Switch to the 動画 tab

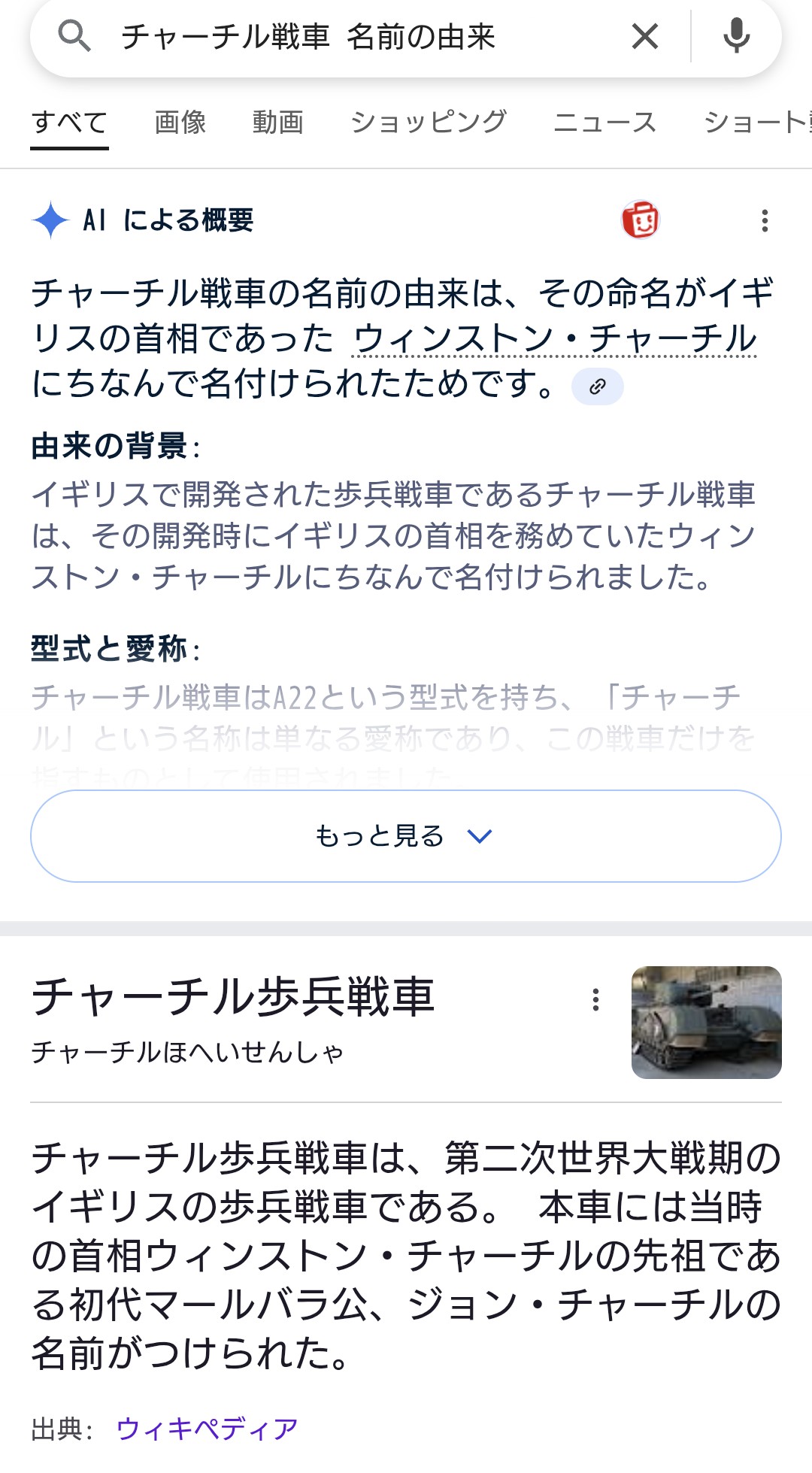[278, 122]
